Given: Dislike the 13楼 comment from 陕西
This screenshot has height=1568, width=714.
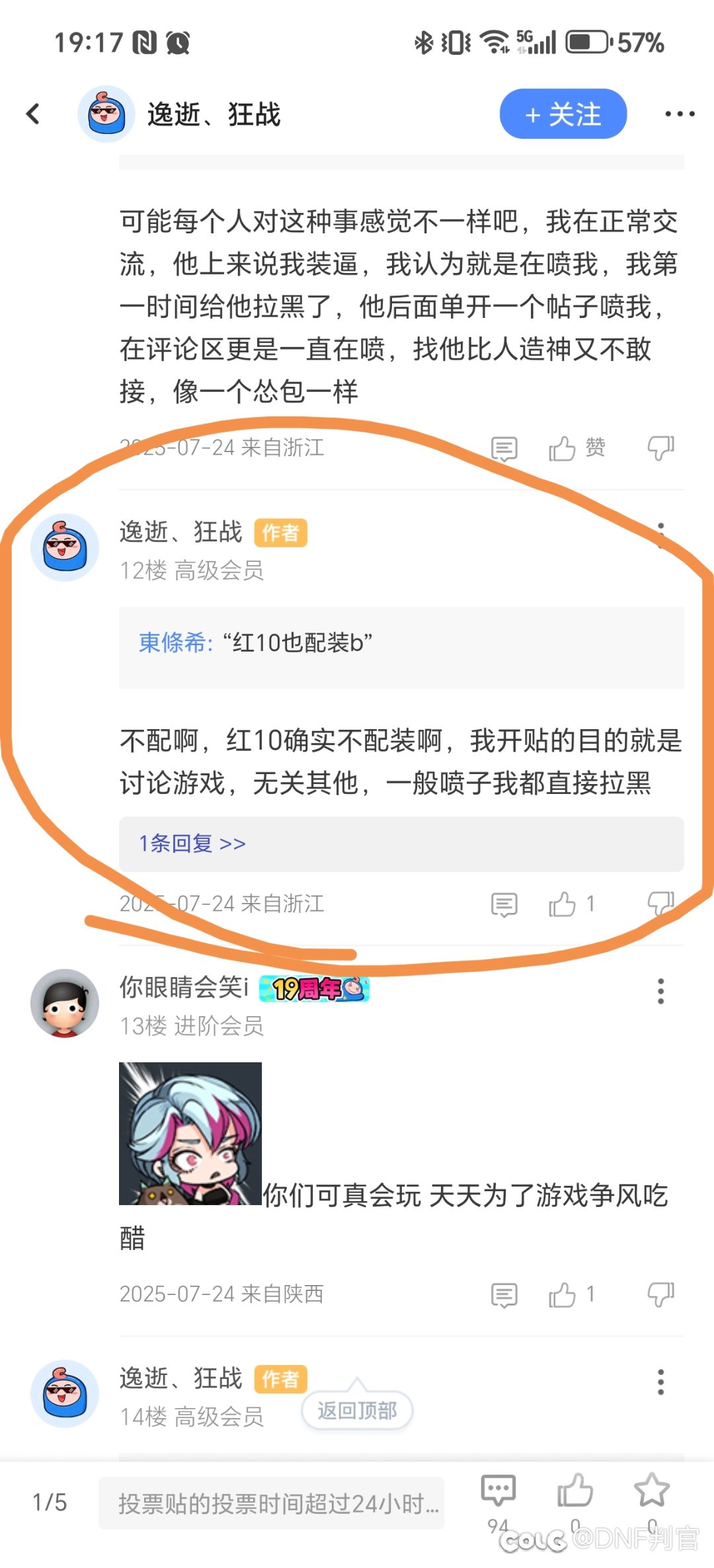Looking at the screenshot, I should pyautogui.click(x=660, y=1294).
